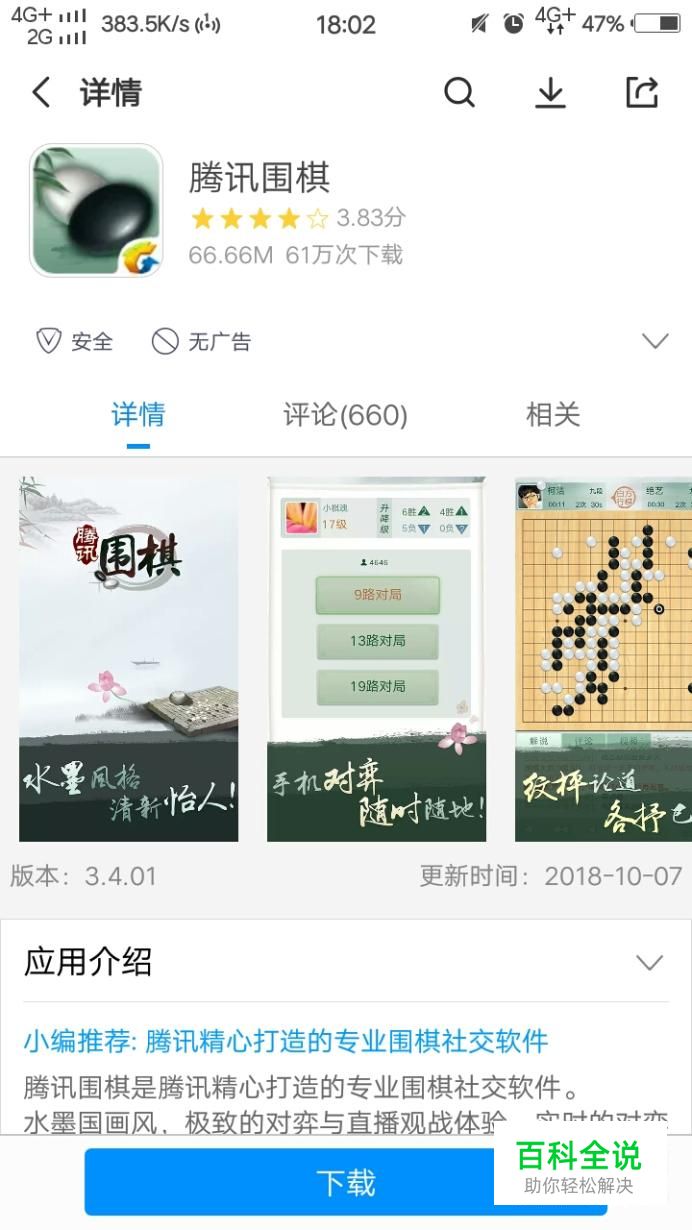Switch to the 相关 tab

click(x=553, y=415)
